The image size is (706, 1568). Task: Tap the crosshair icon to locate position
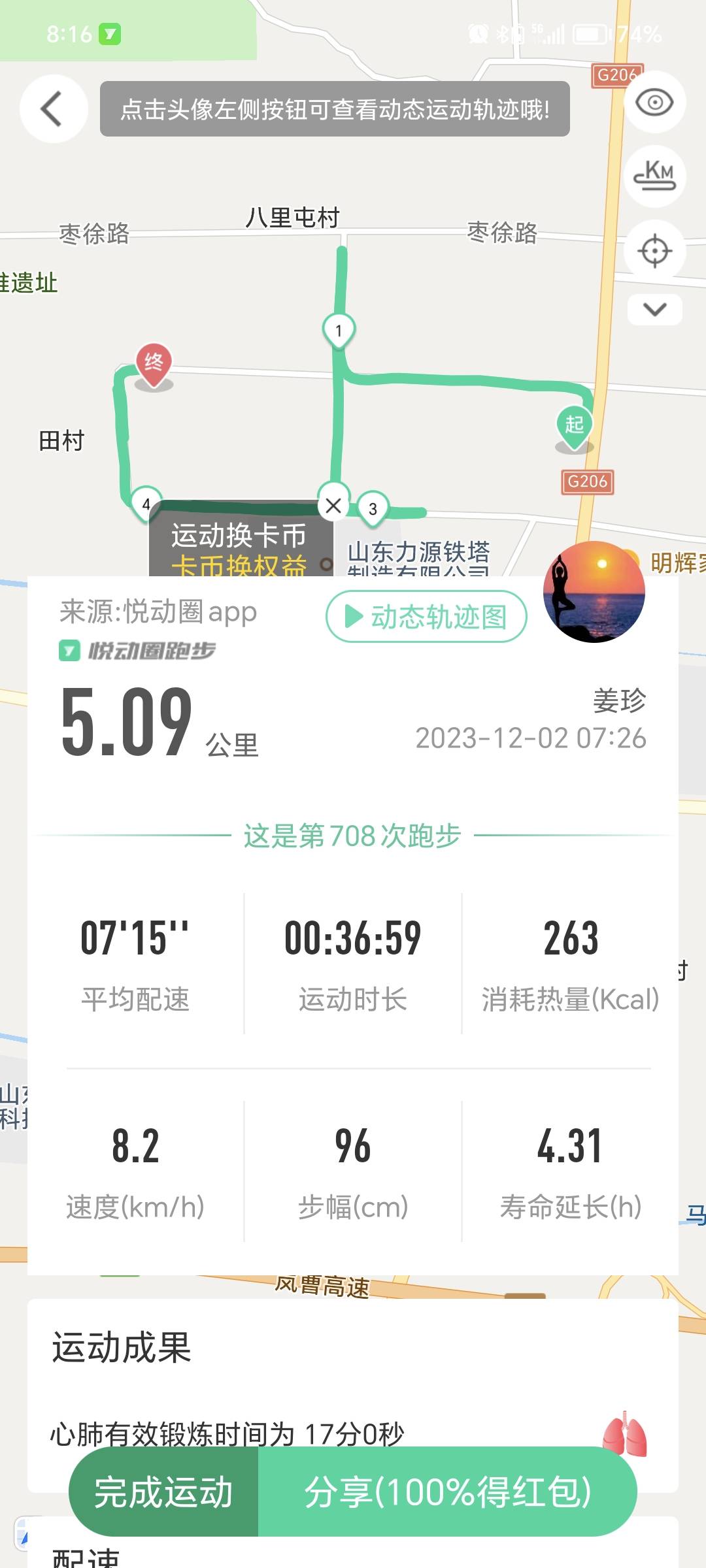pos(654,250)
